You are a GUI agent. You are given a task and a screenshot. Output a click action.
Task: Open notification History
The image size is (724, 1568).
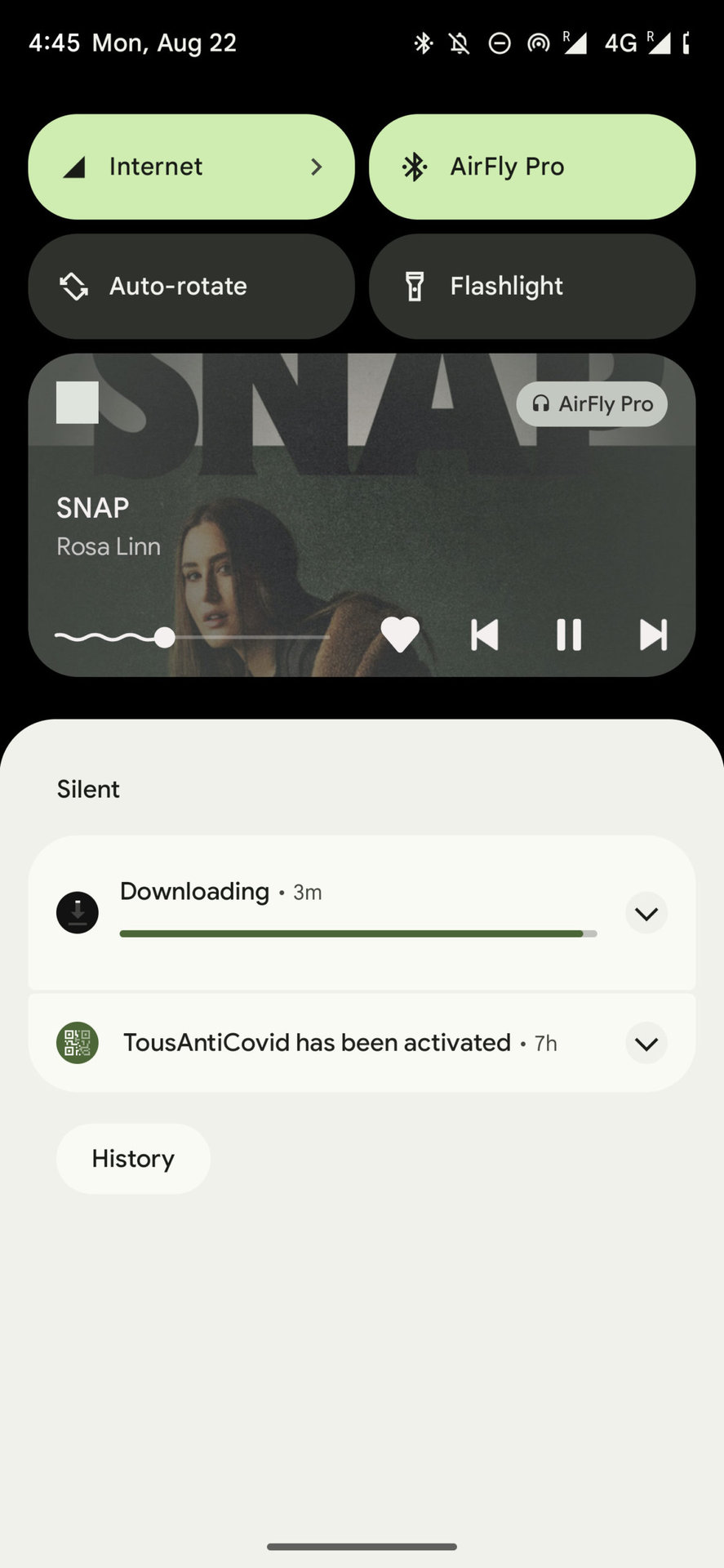tap(133, 1159)
